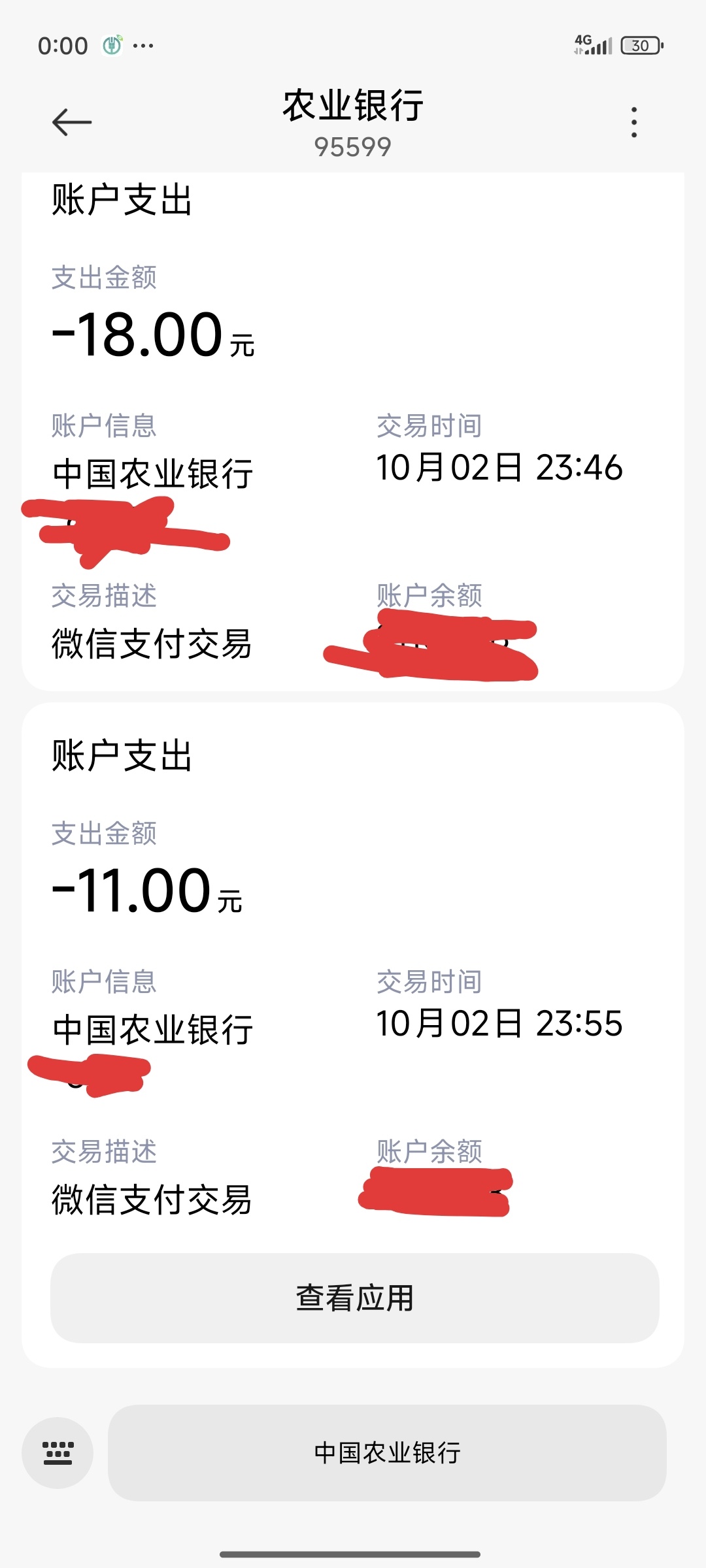Screen dimensions: 706x1568
Task: Open the three-dot overflow menu
Action: [x=633, y=122]
